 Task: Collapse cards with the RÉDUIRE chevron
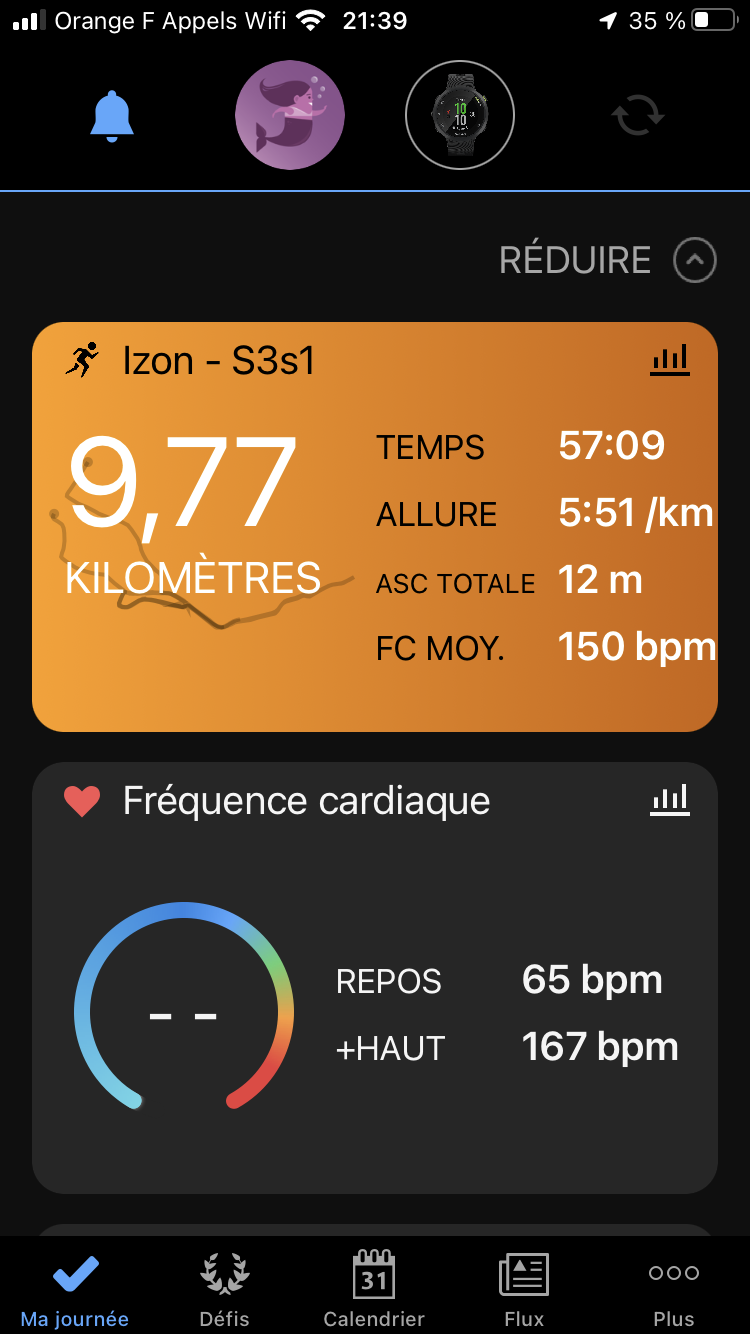[695, 261]
